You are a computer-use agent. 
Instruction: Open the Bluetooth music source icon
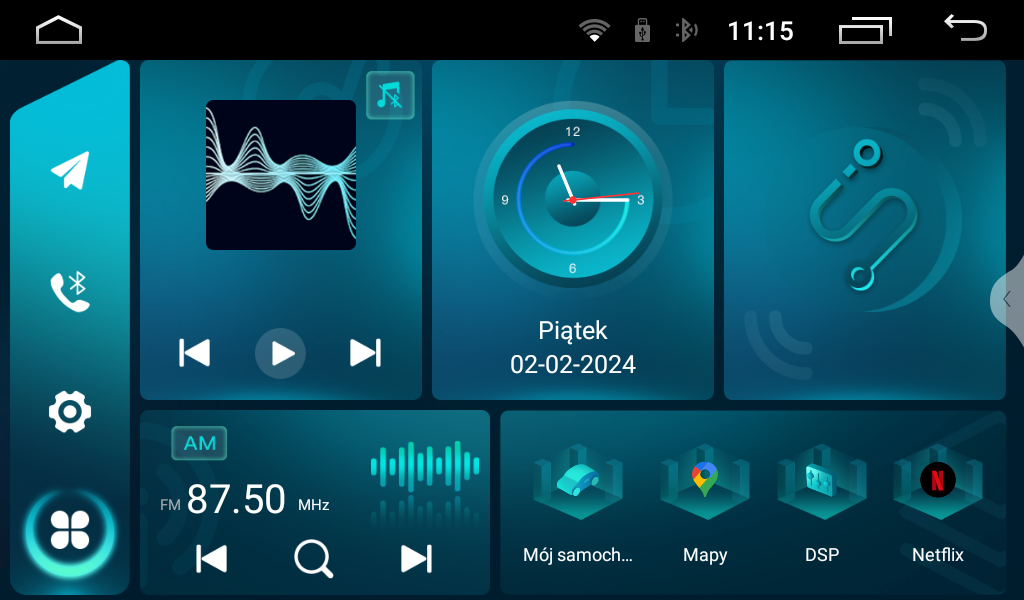pos(390,95)
